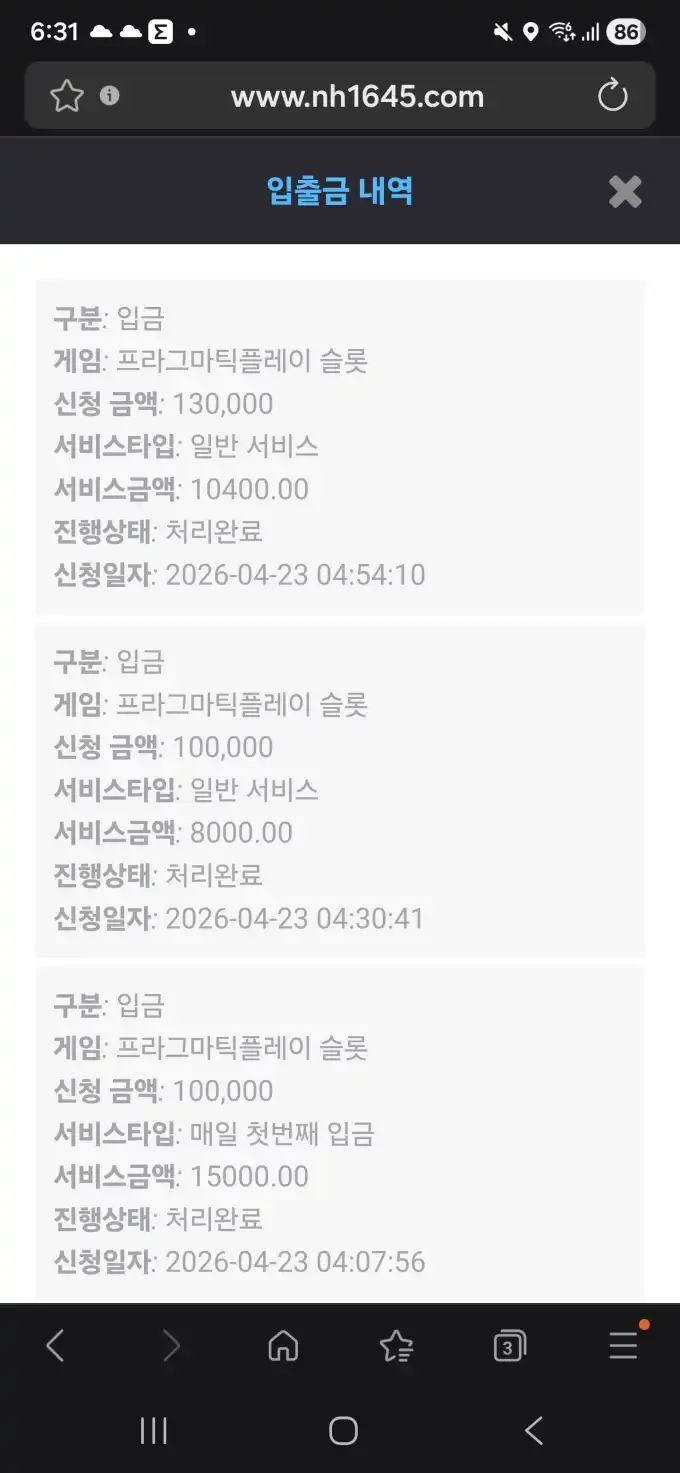Return to the phone home screen
Image resolution: width=680 pixels, height=1473 pixels.
(343, 1431)
